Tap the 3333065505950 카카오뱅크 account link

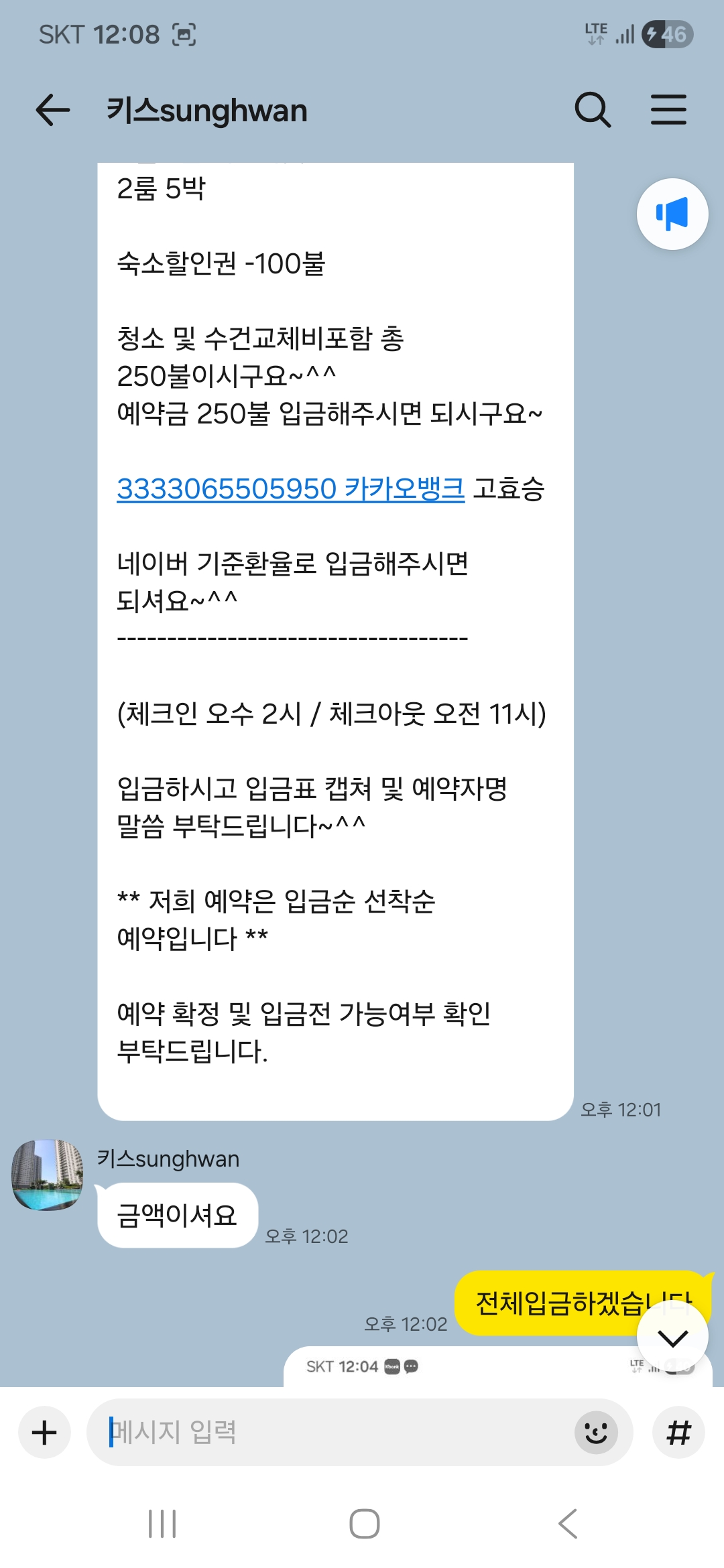[x=290, y=488]
